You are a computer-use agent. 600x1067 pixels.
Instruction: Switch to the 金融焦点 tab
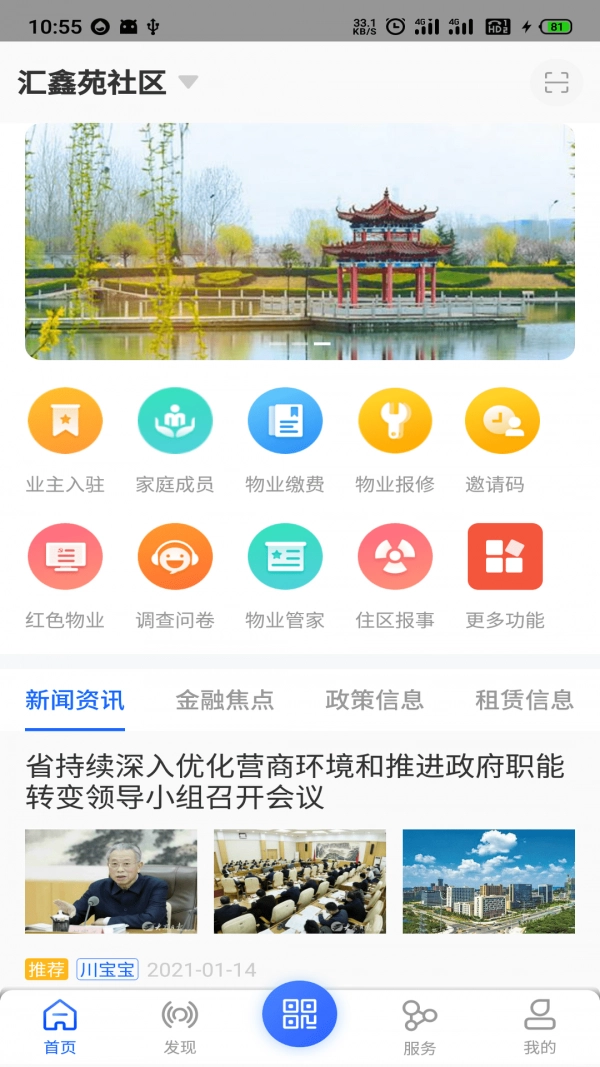pos(225,700)
